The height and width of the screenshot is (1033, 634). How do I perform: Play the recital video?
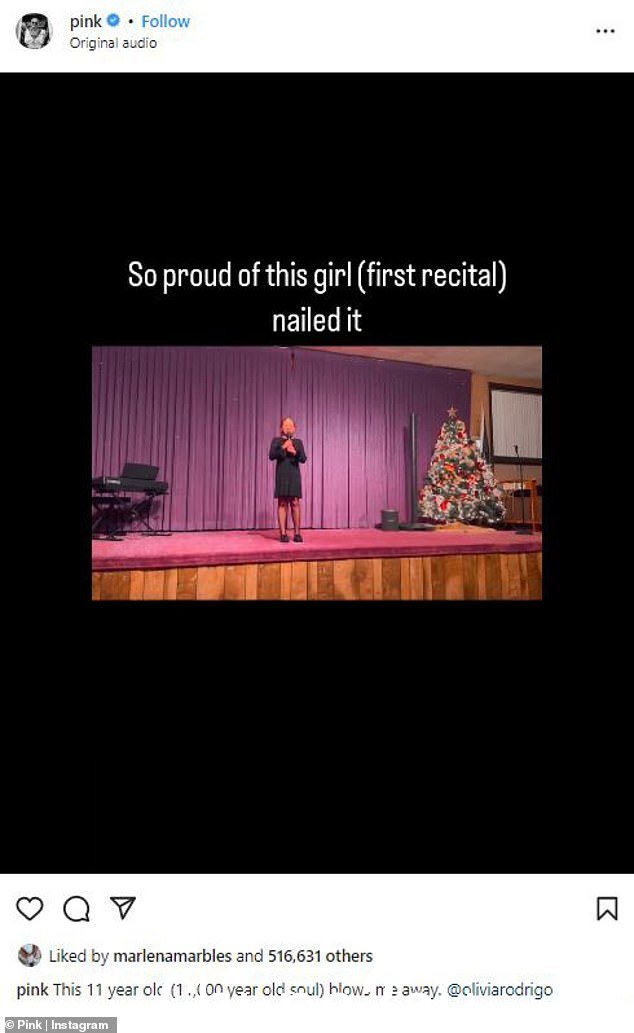(x=316, y=472)
